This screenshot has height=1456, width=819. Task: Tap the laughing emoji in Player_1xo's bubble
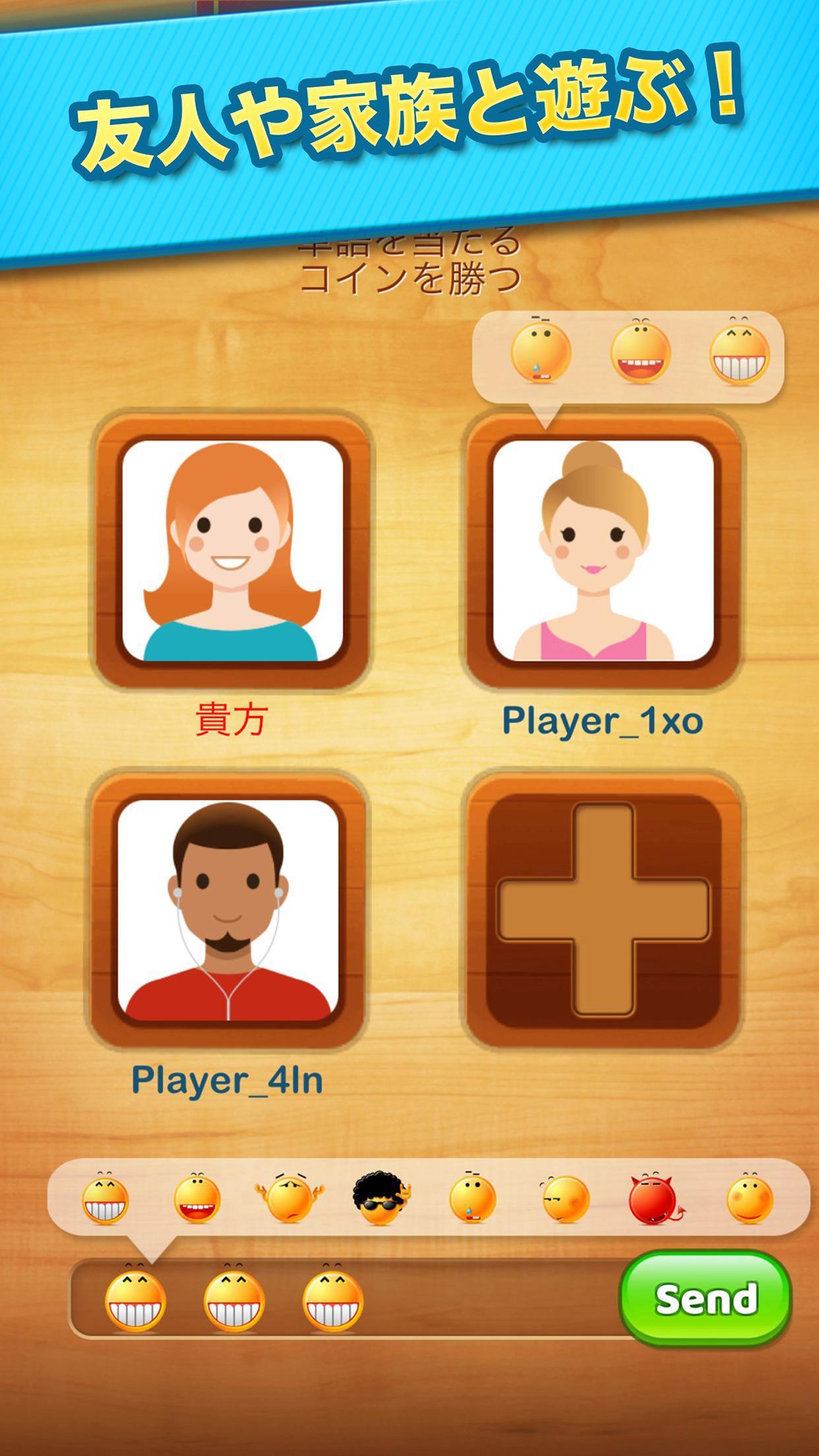pyautogui.click(x=641, y=353)
